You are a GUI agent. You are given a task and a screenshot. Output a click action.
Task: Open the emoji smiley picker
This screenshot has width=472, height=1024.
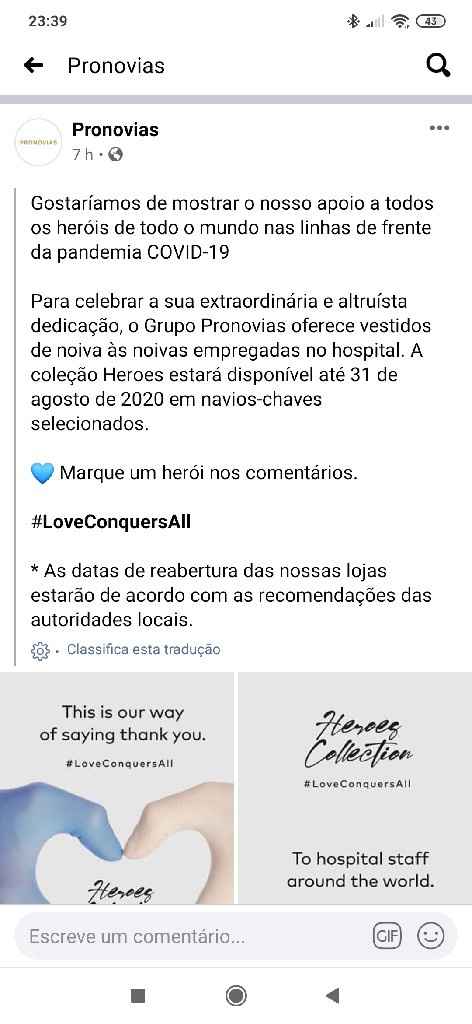pos(431,936)
